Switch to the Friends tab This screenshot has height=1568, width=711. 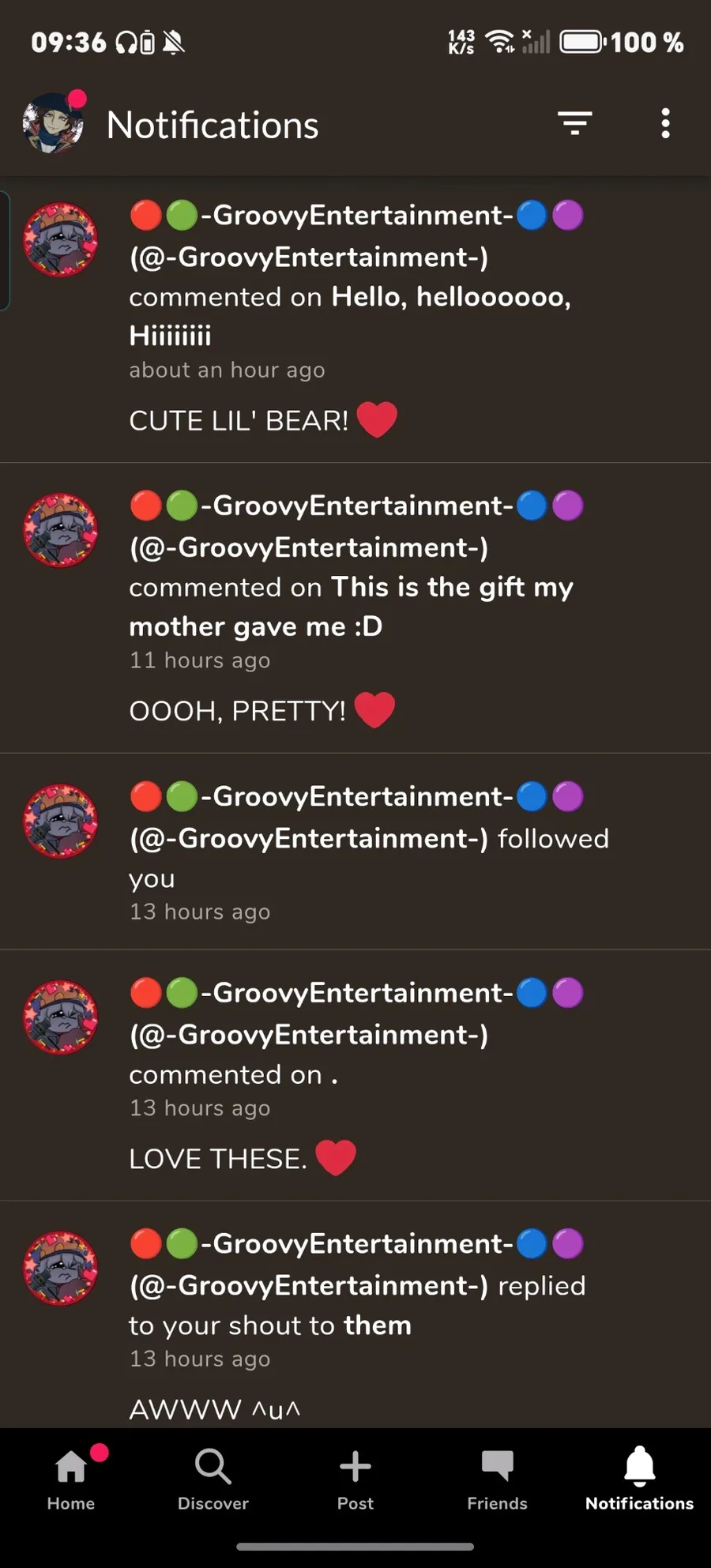(497, 1479)
